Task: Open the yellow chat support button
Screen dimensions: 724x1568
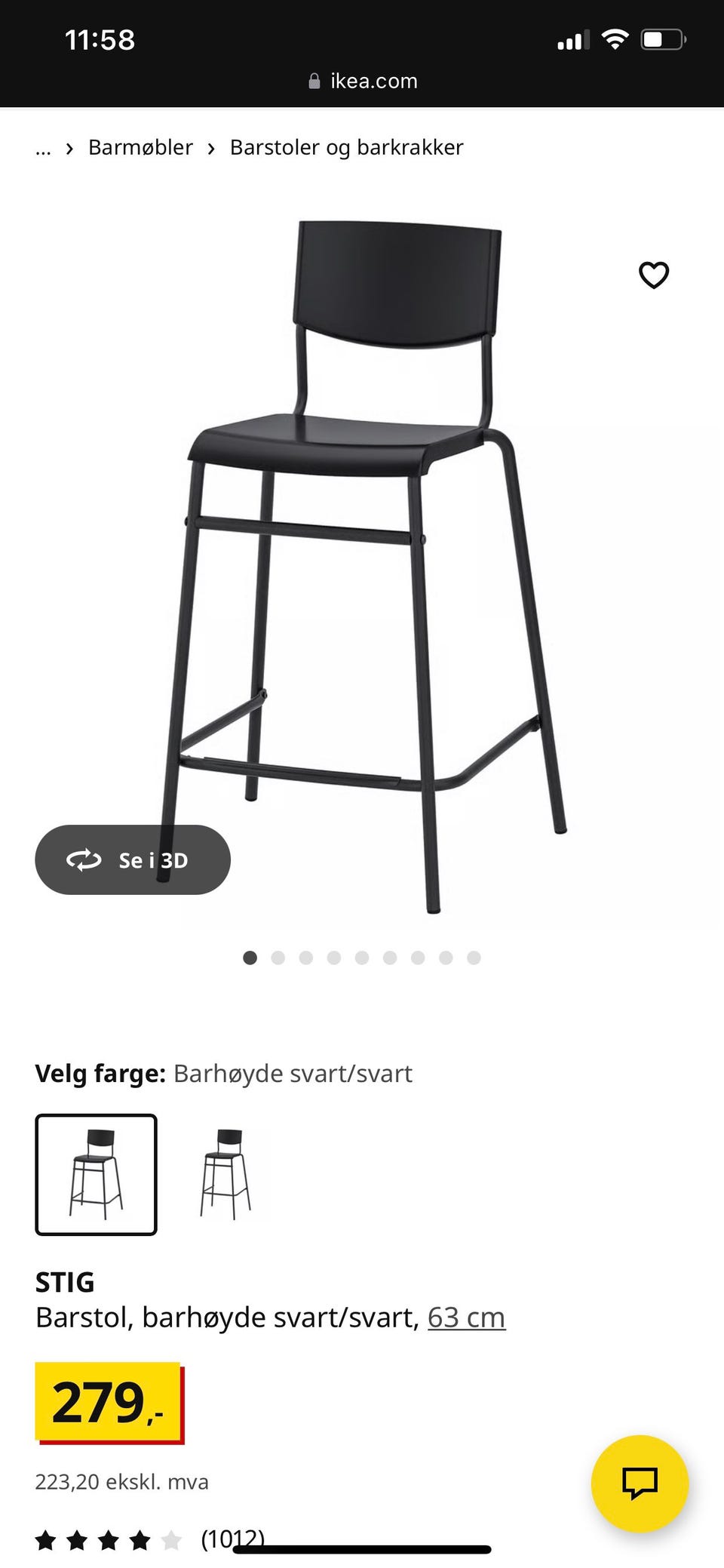Action: (640, 1483)
